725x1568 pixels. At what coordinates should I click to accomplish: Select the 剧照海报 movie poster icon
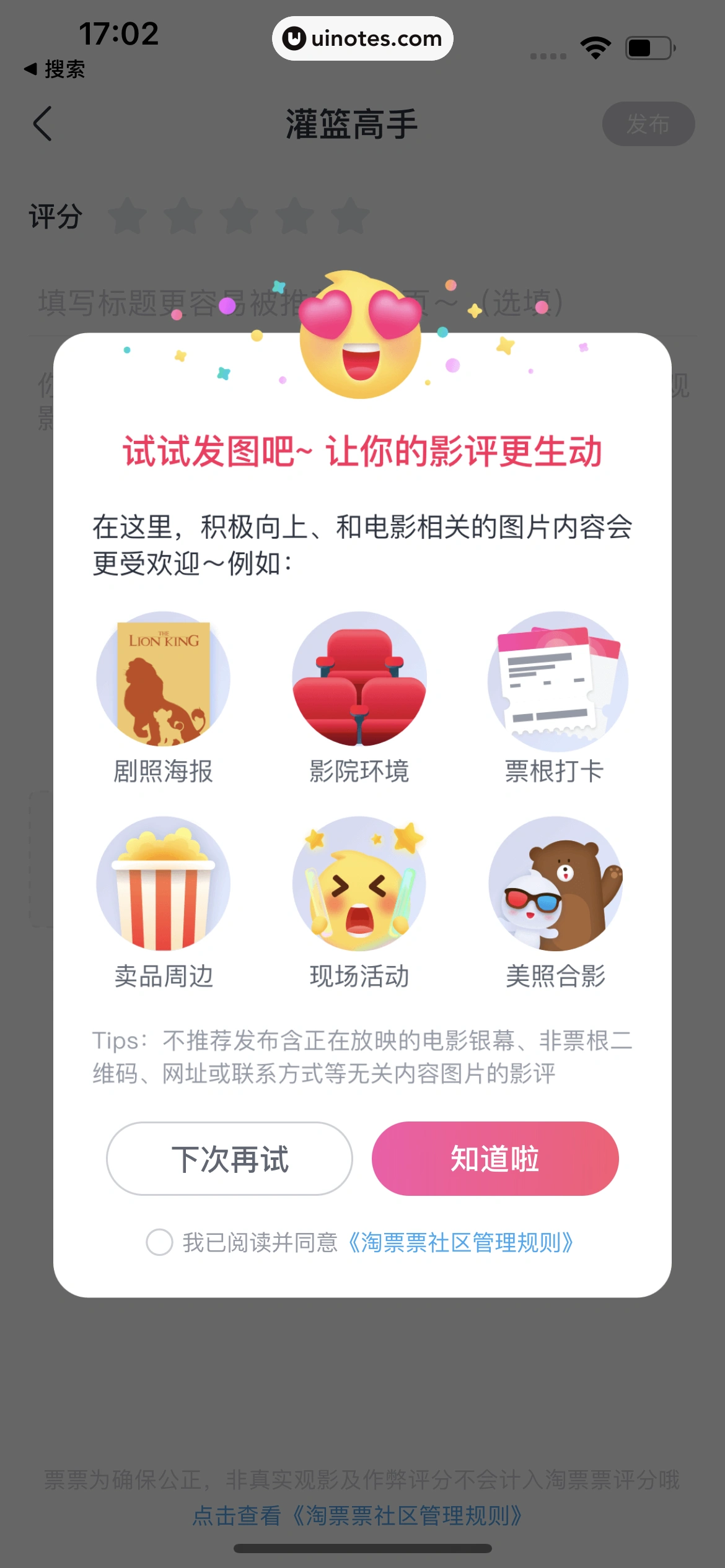pos(163,679)
